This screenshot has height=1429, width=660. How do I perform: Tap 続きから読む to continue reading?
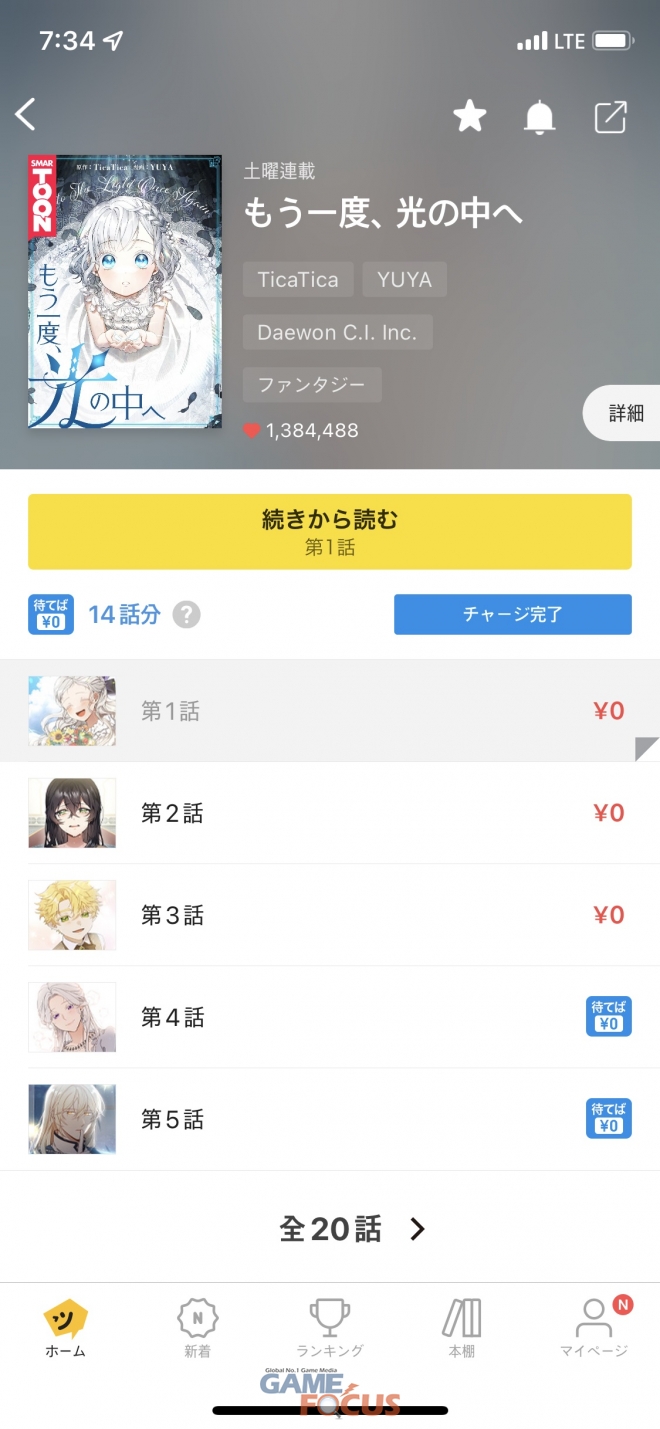(330, 531)
